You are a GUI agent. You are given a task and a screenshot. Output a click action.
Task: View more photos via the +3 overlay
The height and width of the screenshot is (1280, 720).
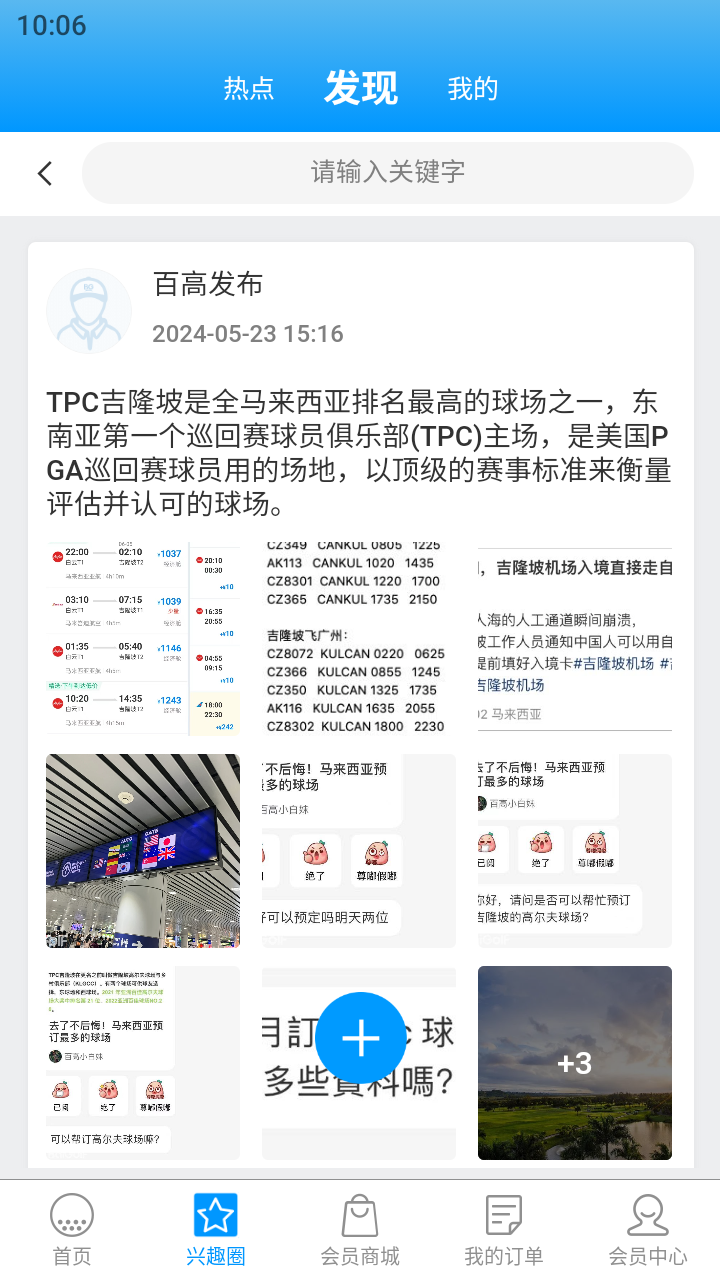(574, 1063)
